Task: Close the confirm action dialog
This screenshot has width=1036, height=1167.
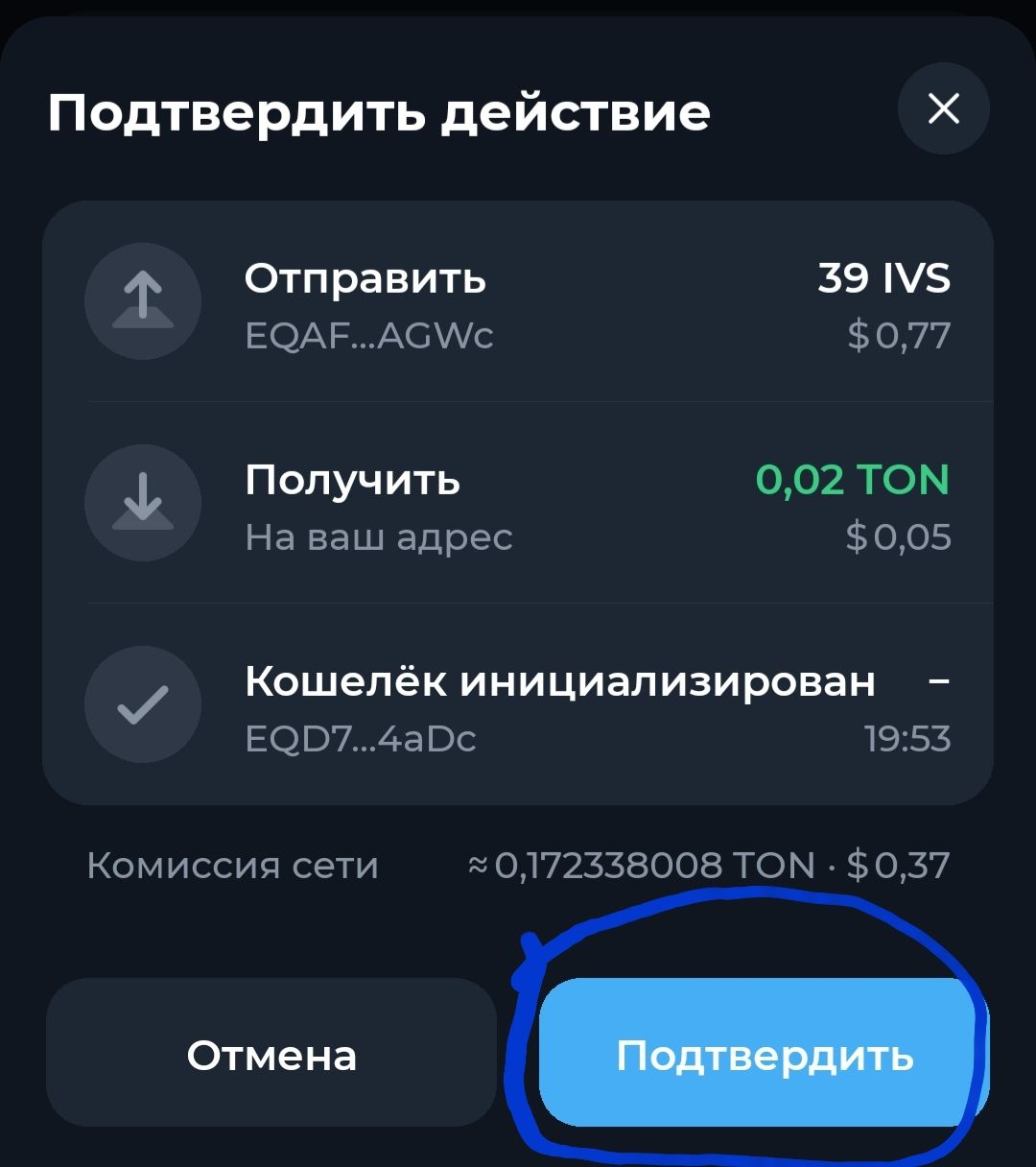Action: pyautogui.click(x=944, y=109)
